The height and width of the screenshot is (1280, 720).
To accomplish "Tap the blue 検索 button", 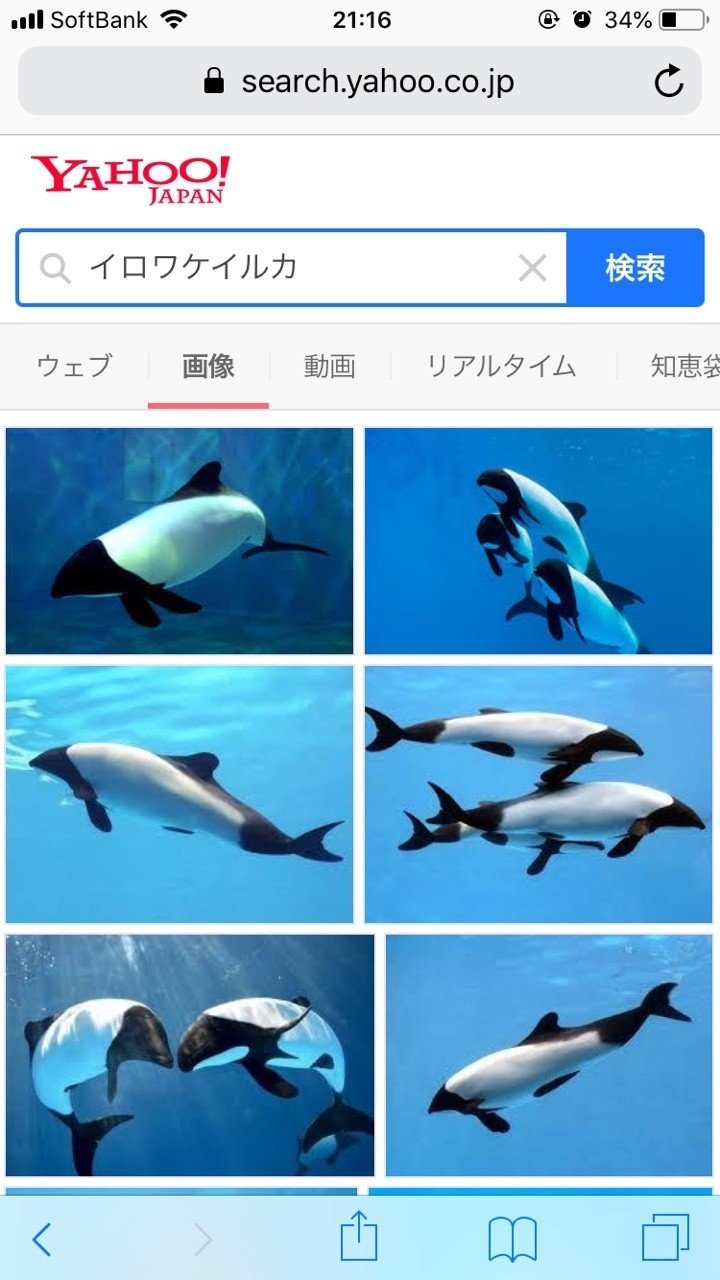I will pos(635,268).
